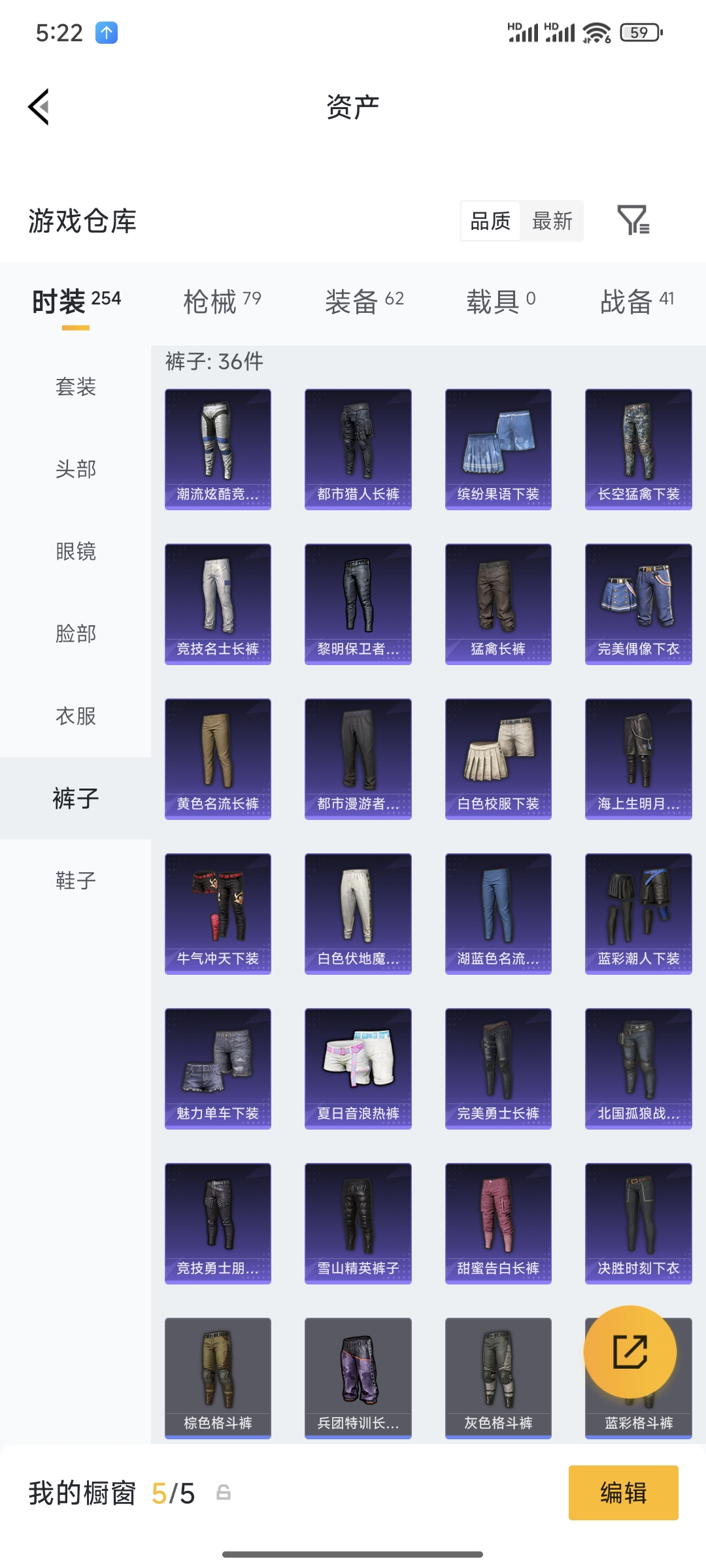Expand the 衣服 category list
The height and width of the screenshot is (1568, 706).
75,717
